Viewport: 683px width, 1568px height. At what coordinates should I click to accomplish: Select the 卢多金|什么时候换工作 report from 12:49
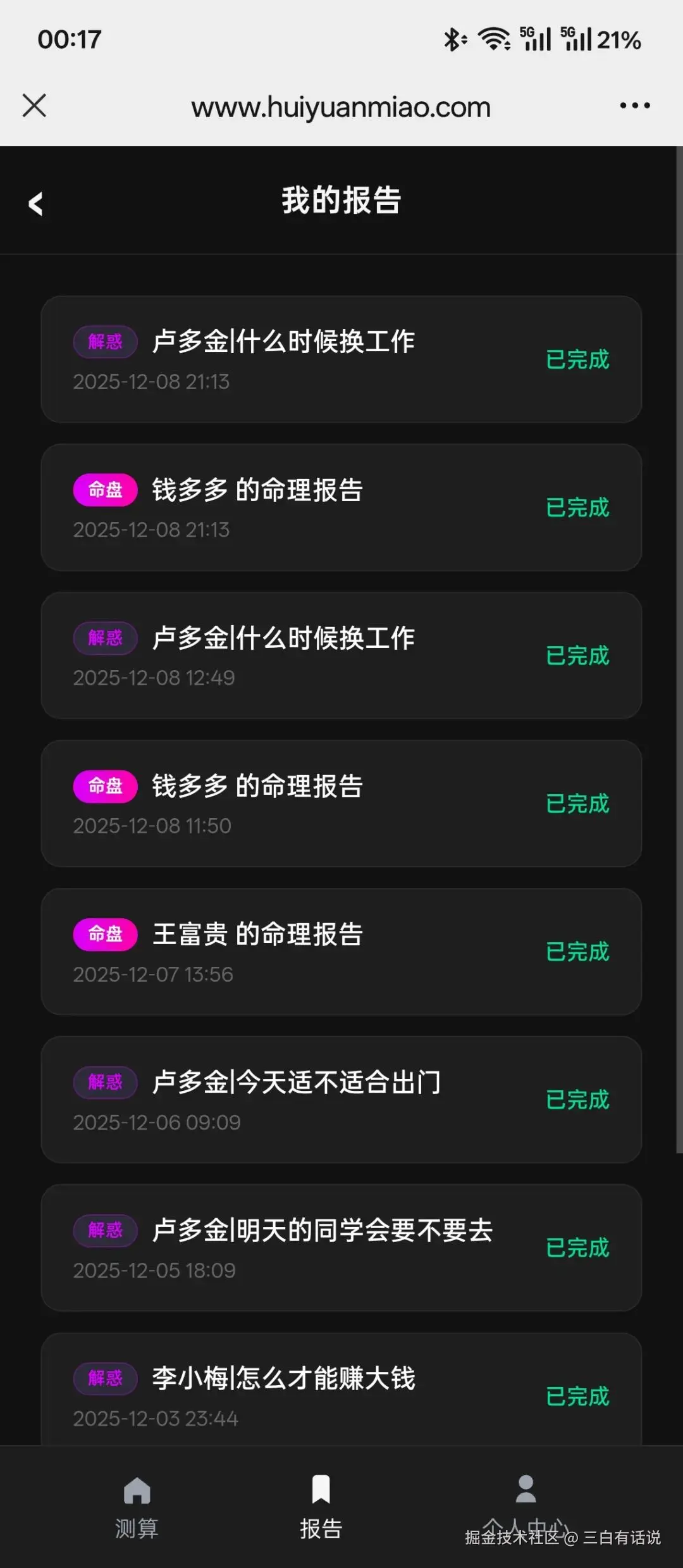(x=341, y=655)
